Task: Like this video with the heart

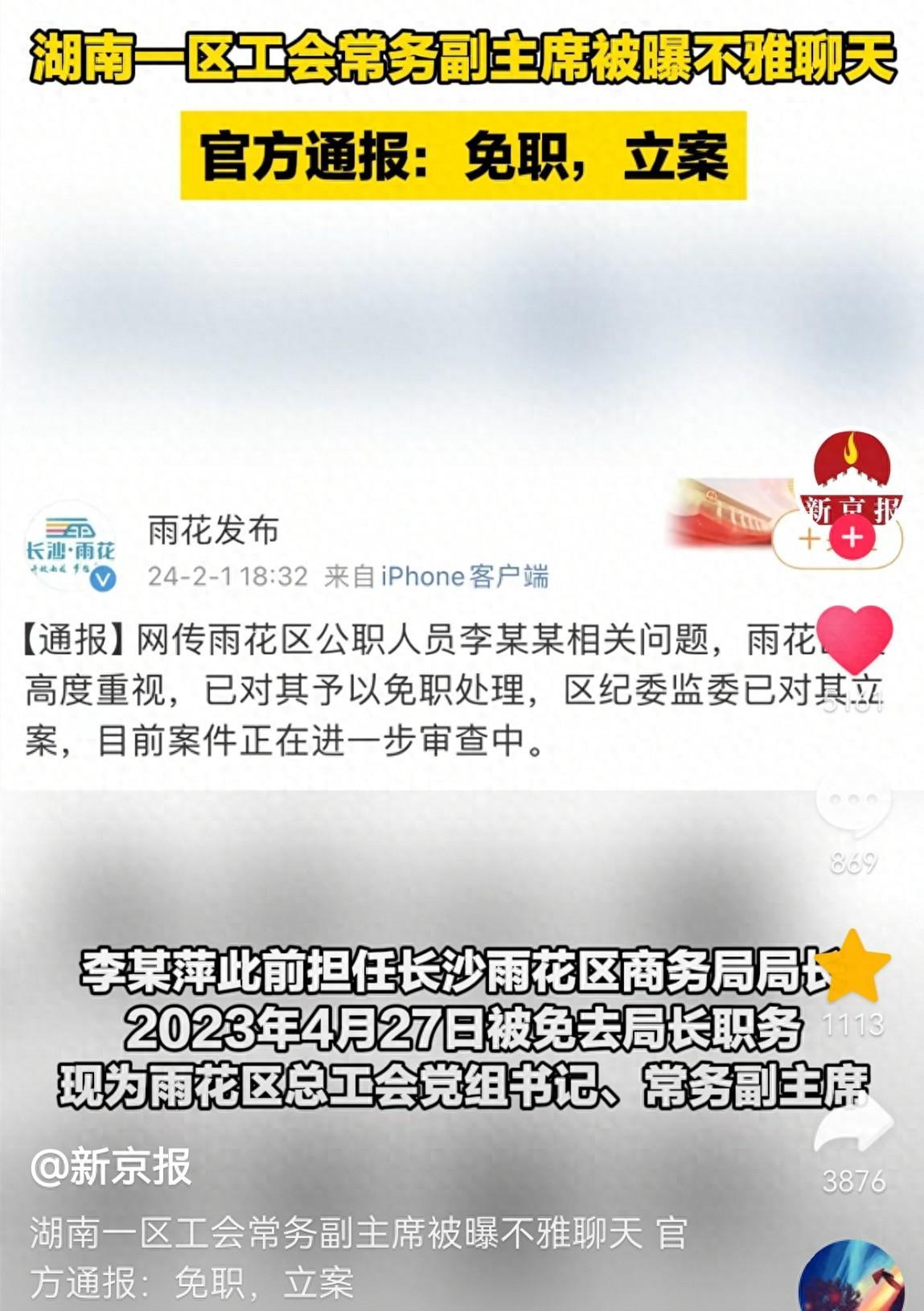Action: tap(854, 639)
